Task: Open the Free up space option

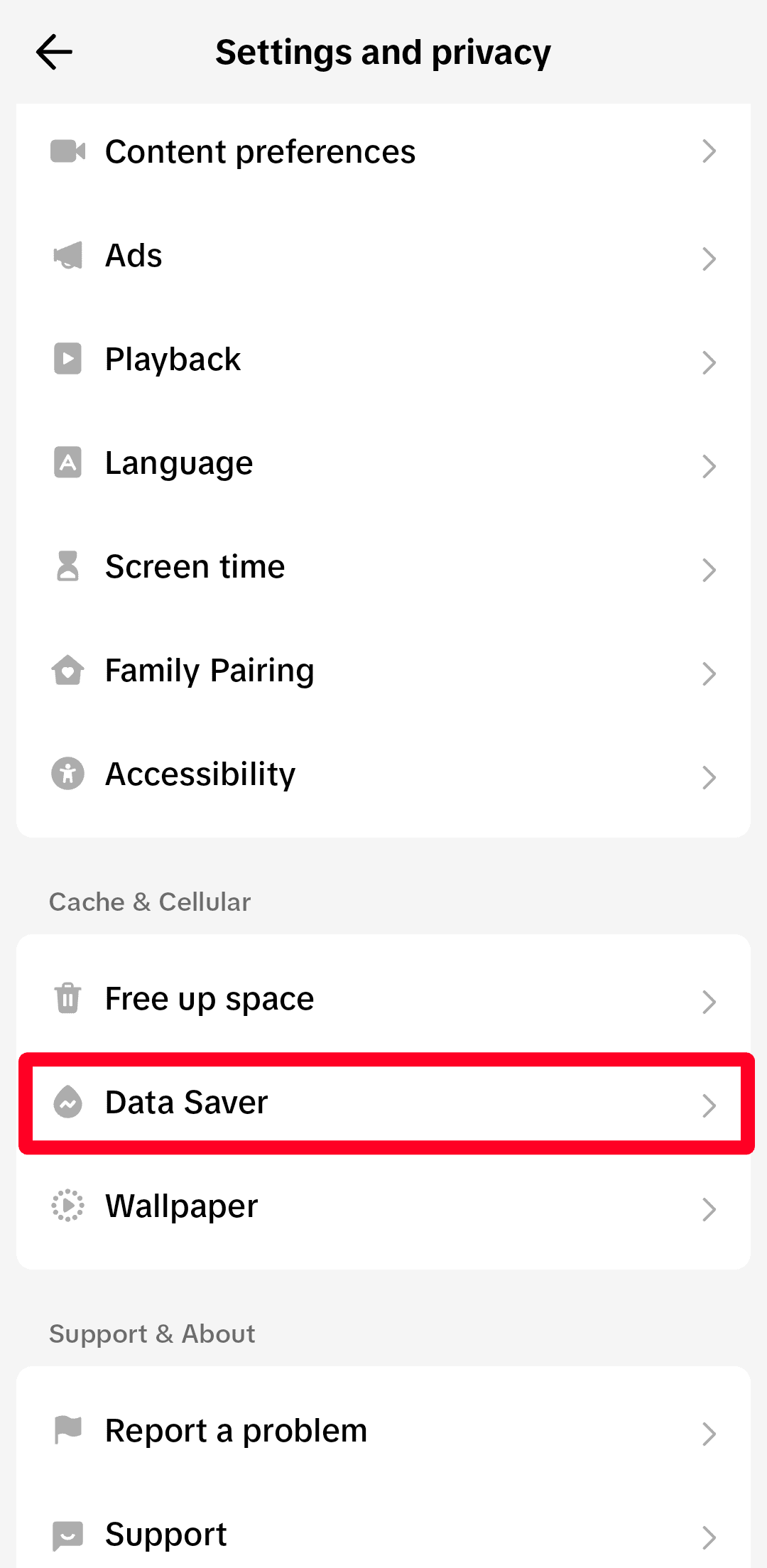Action: [x=383, y=998]
